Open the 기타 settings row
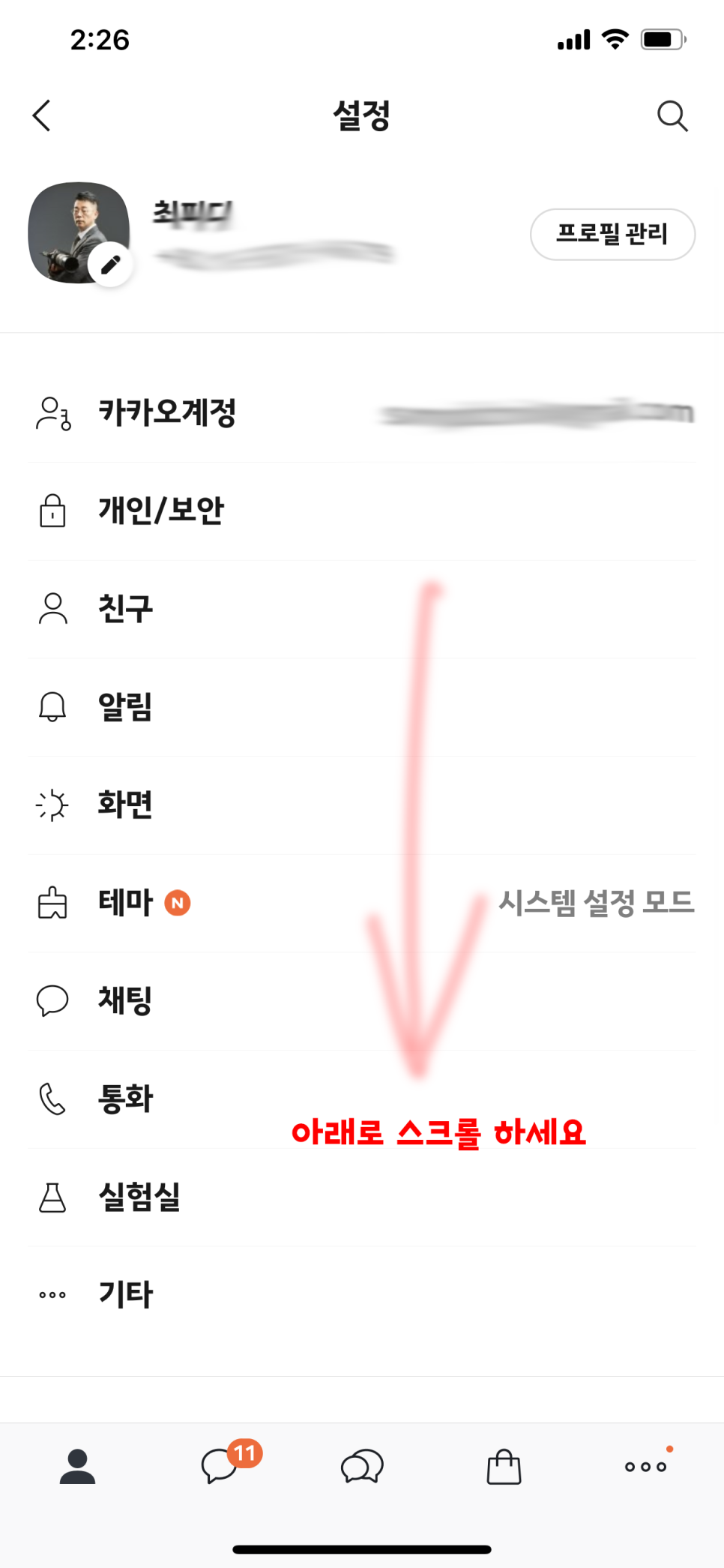Image resolution: width=724 pixels, height=1568 pixels. pyautogui.click(x=362, y=1295)
